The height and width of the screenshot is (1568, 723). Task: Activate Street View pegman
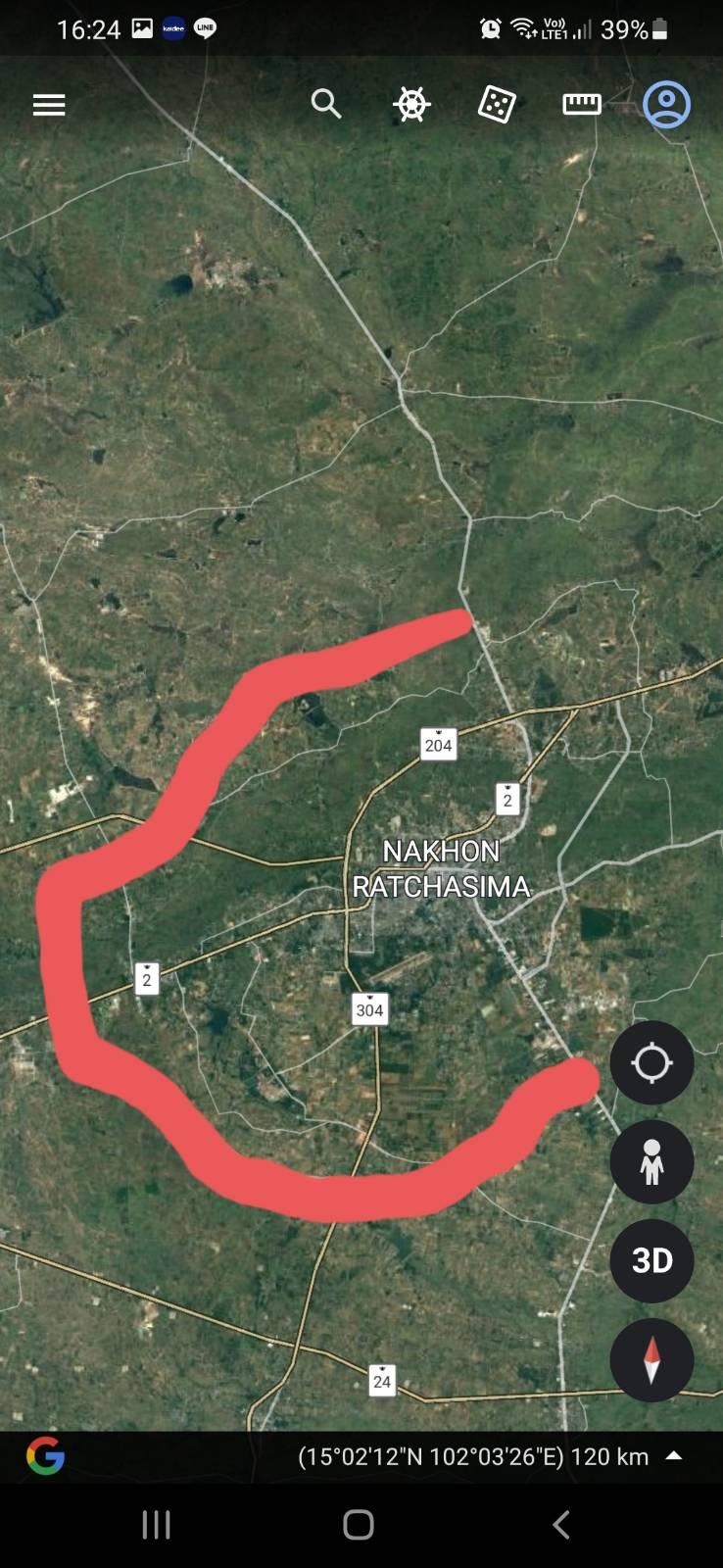[x=651, y=1162]
